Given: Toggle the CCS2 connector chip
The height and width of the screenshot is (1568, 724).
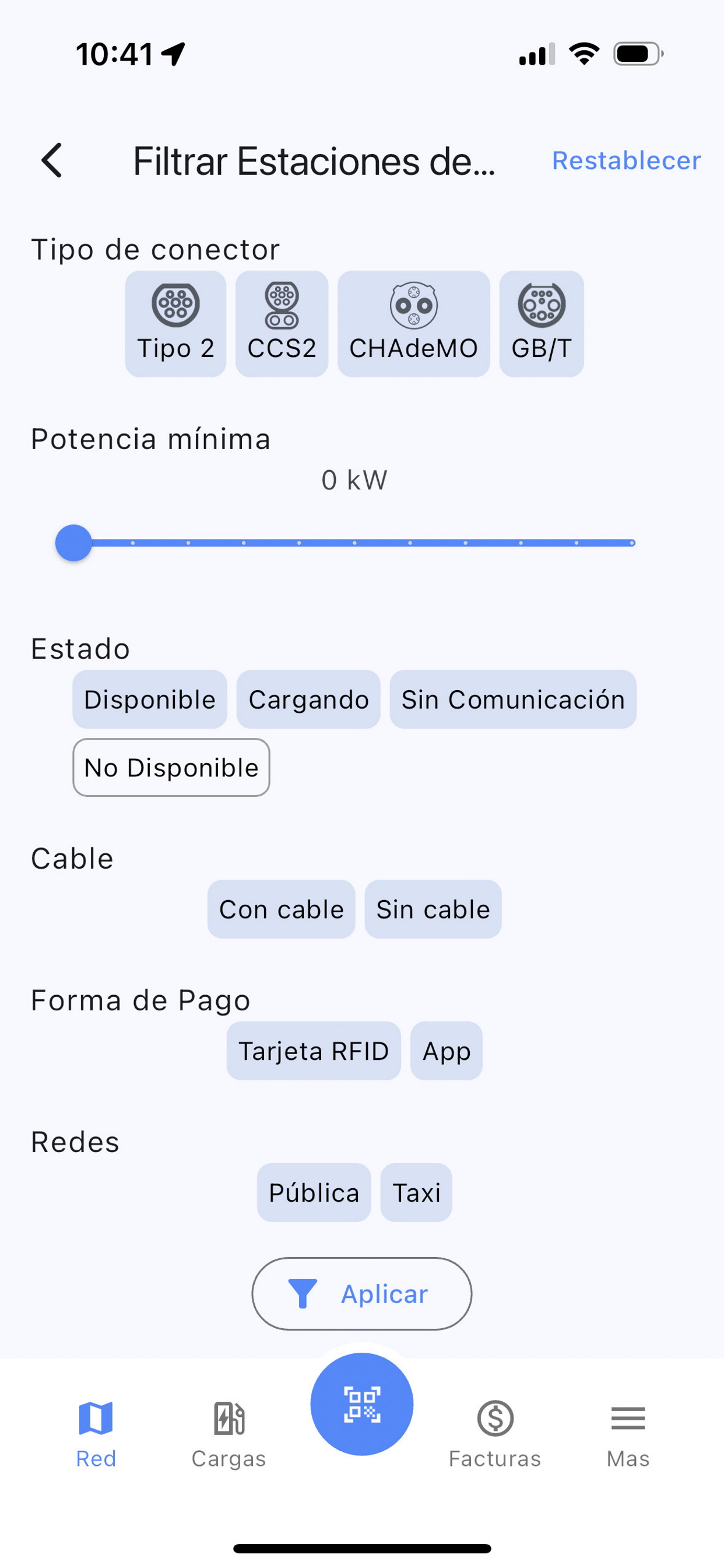Looking at the screenshot, I should (x=282, y=324).
